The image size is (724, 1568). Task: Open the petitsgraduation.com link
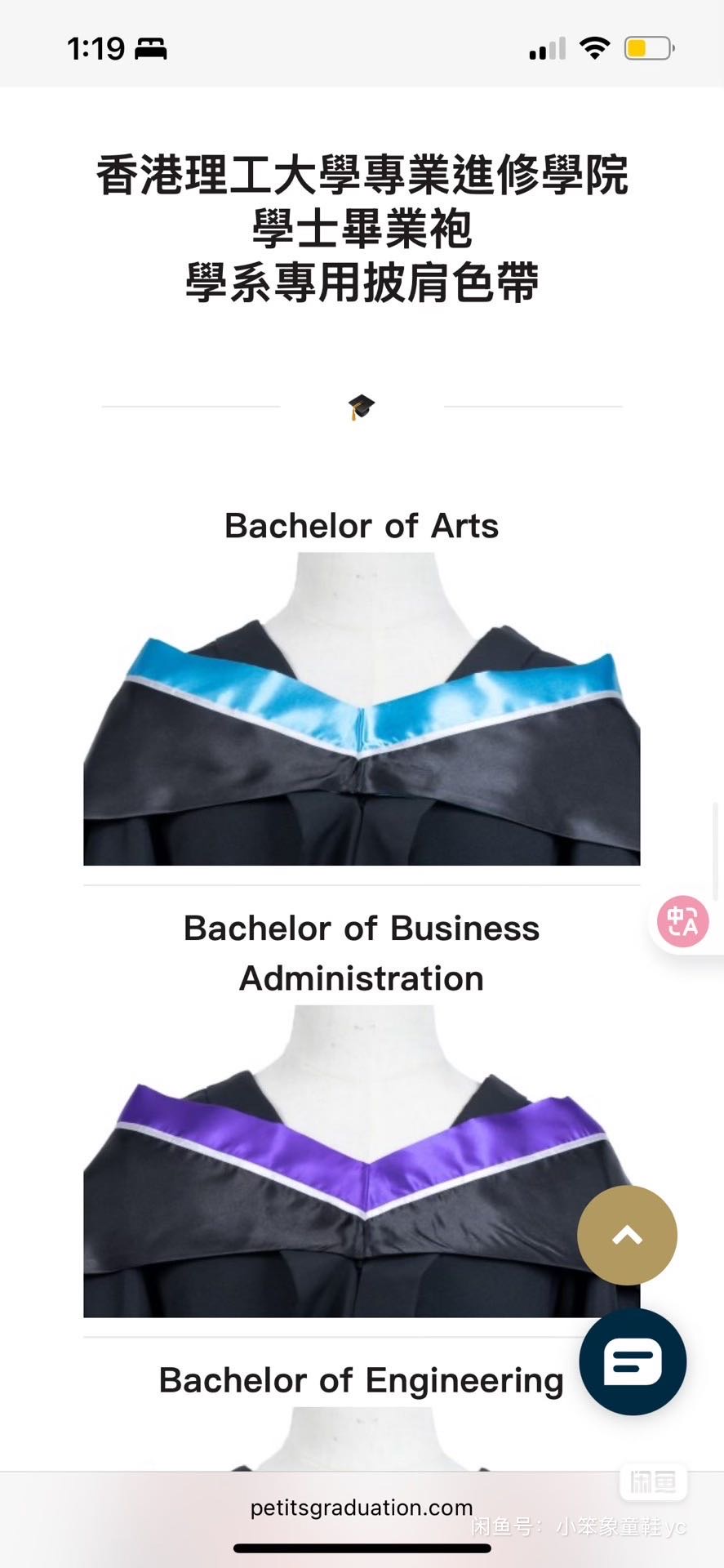coord(362,1508)
